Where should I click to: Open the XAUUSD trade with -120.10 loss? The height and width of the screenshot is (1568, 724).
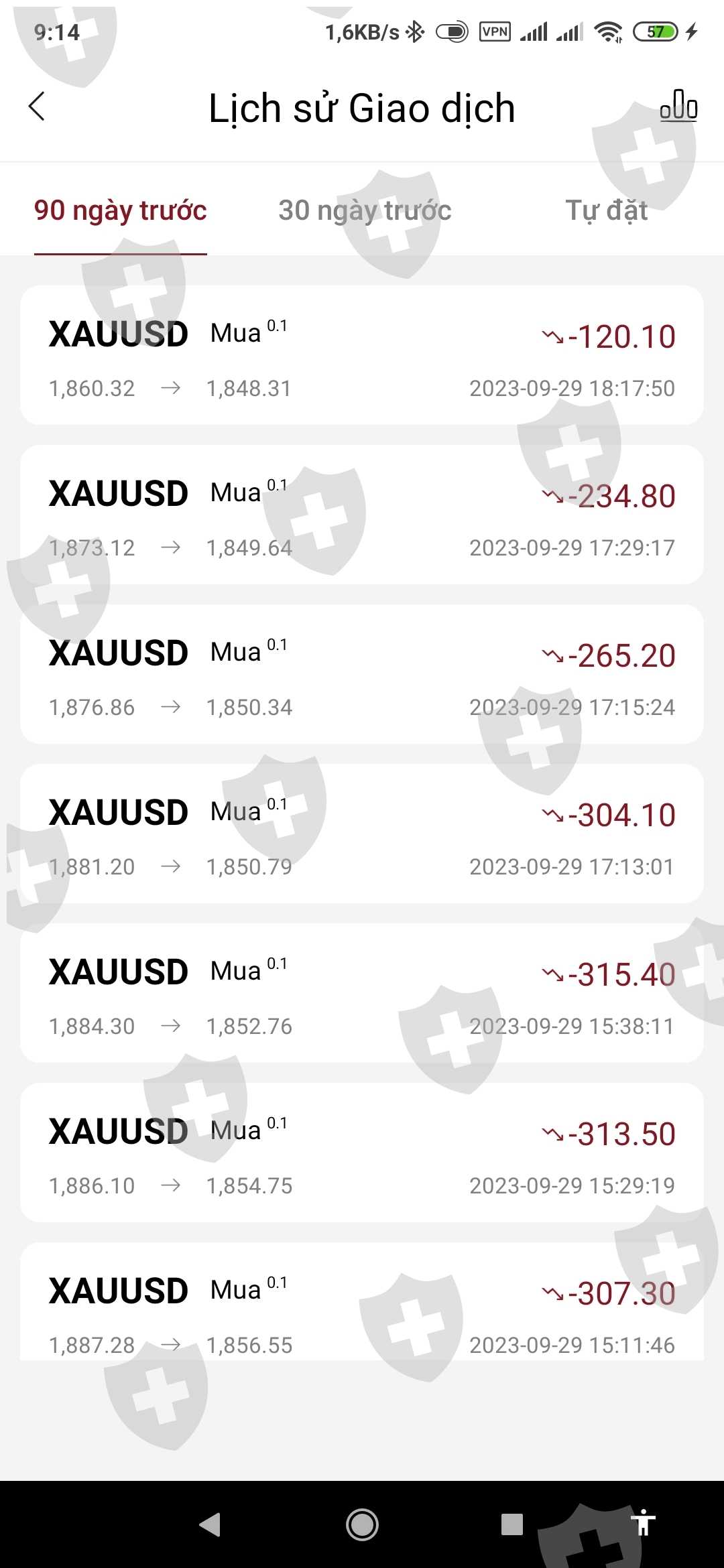click(362, 355)
